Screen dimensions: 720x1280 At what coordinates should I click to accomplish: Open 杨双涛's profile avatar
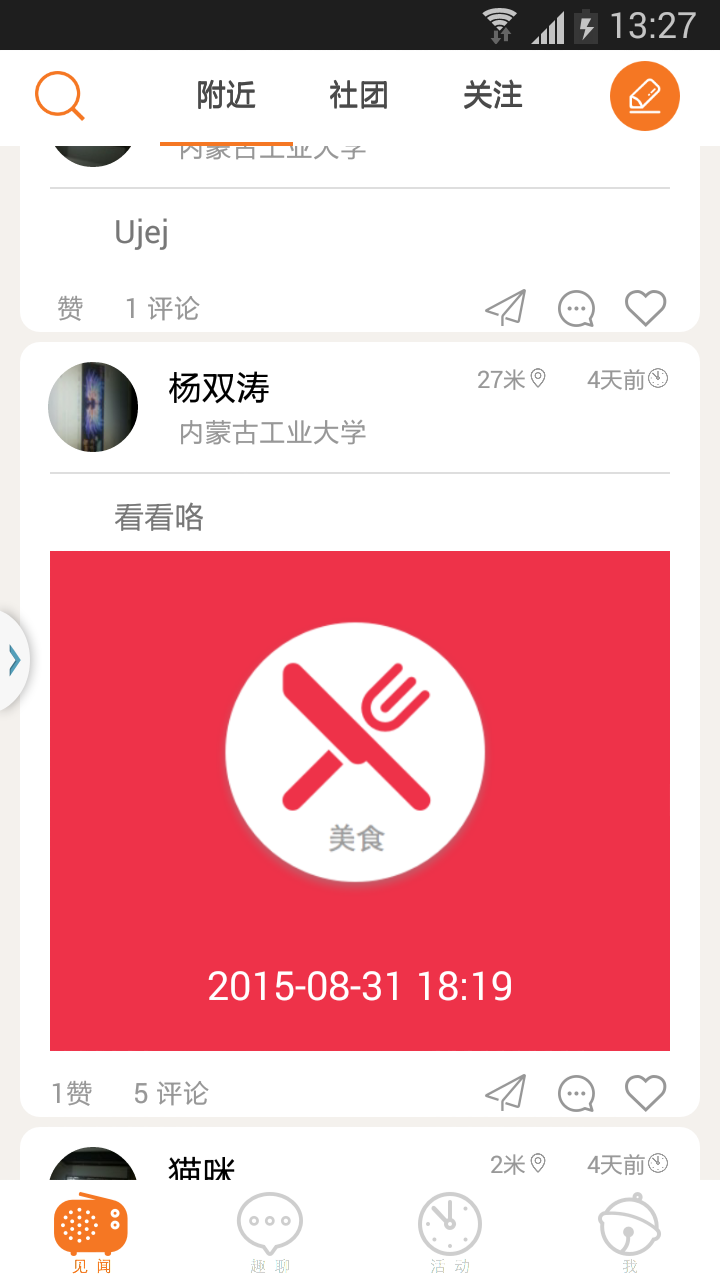(93, 407)
